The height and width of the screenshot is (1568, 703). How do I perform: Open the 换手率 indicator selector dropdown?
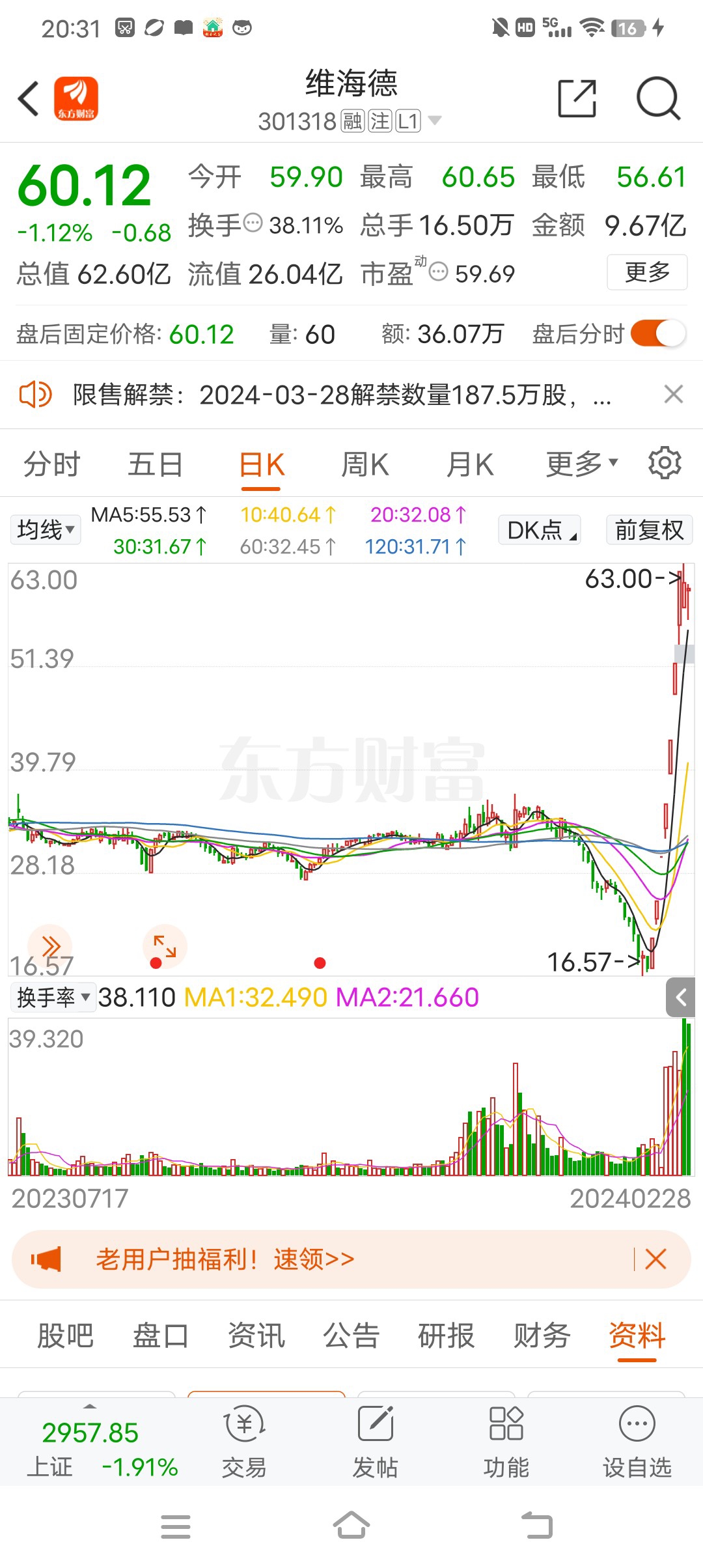(53, 996)
